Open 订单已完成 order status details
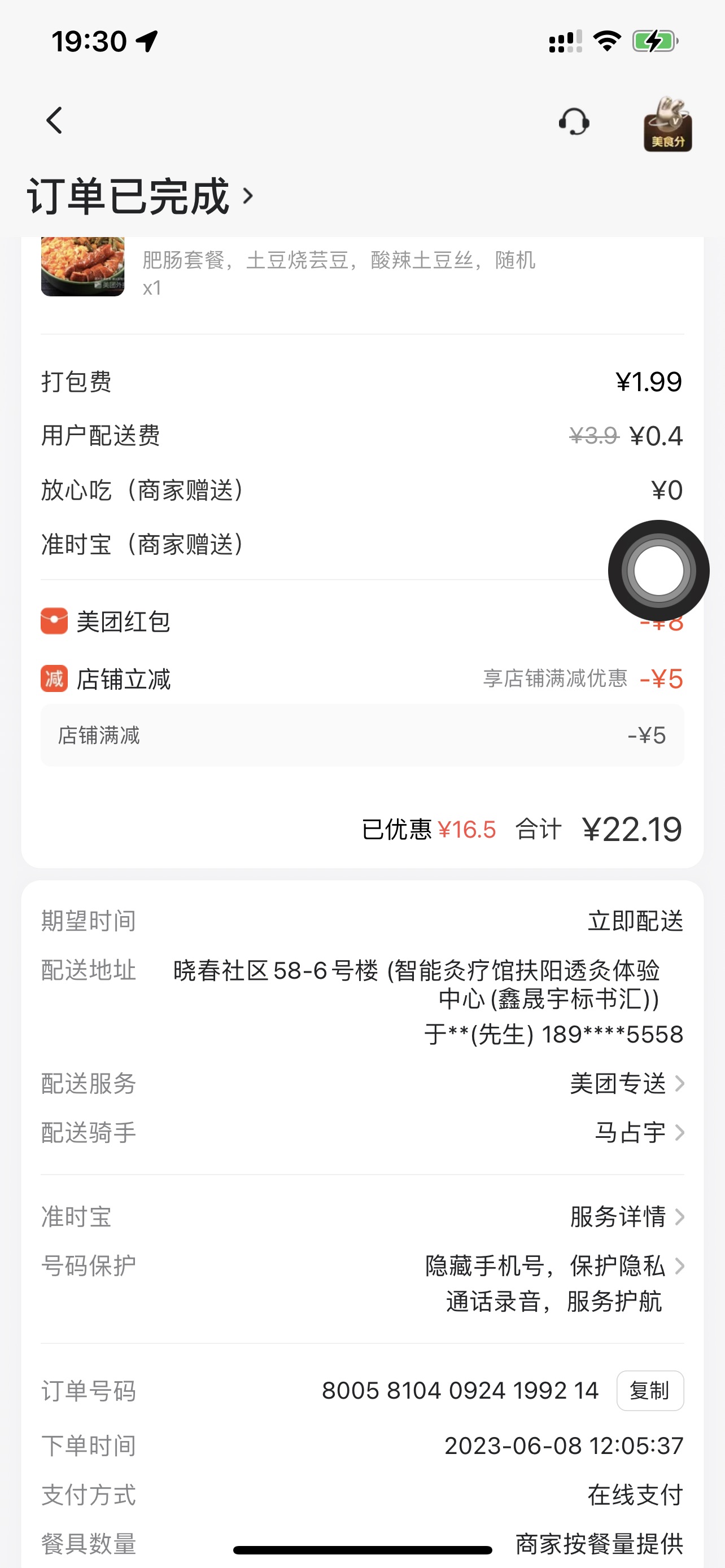725x1568 pixels. coord(140,196)
